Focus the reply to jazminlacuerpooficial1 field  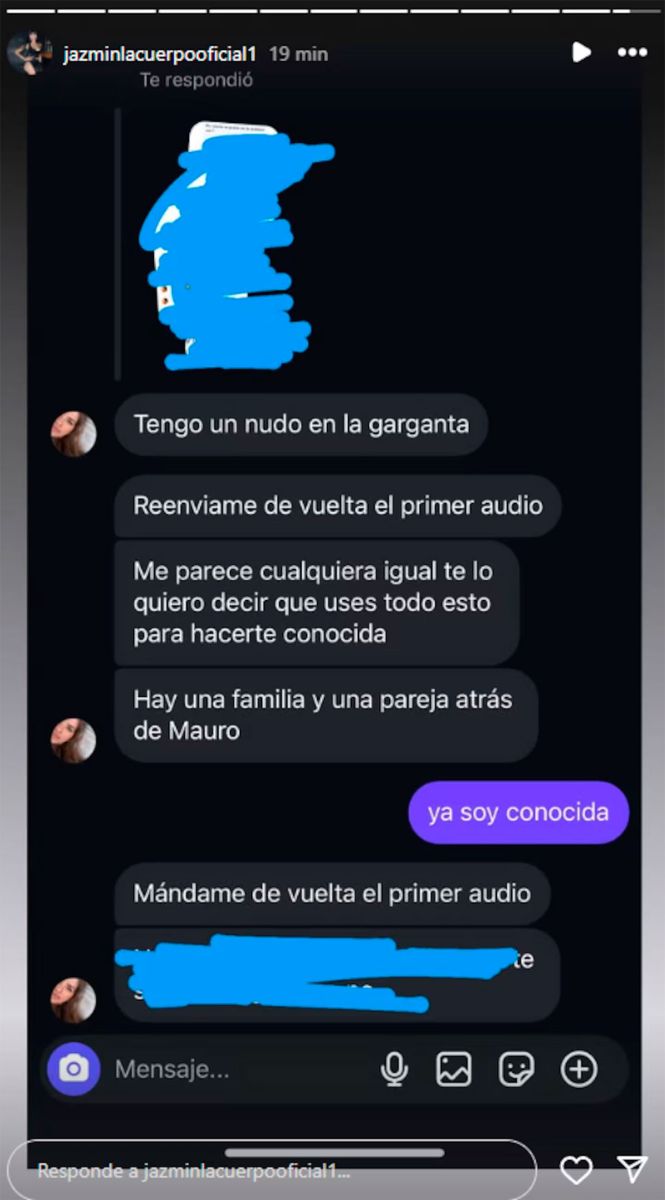tap(270, 1169)
